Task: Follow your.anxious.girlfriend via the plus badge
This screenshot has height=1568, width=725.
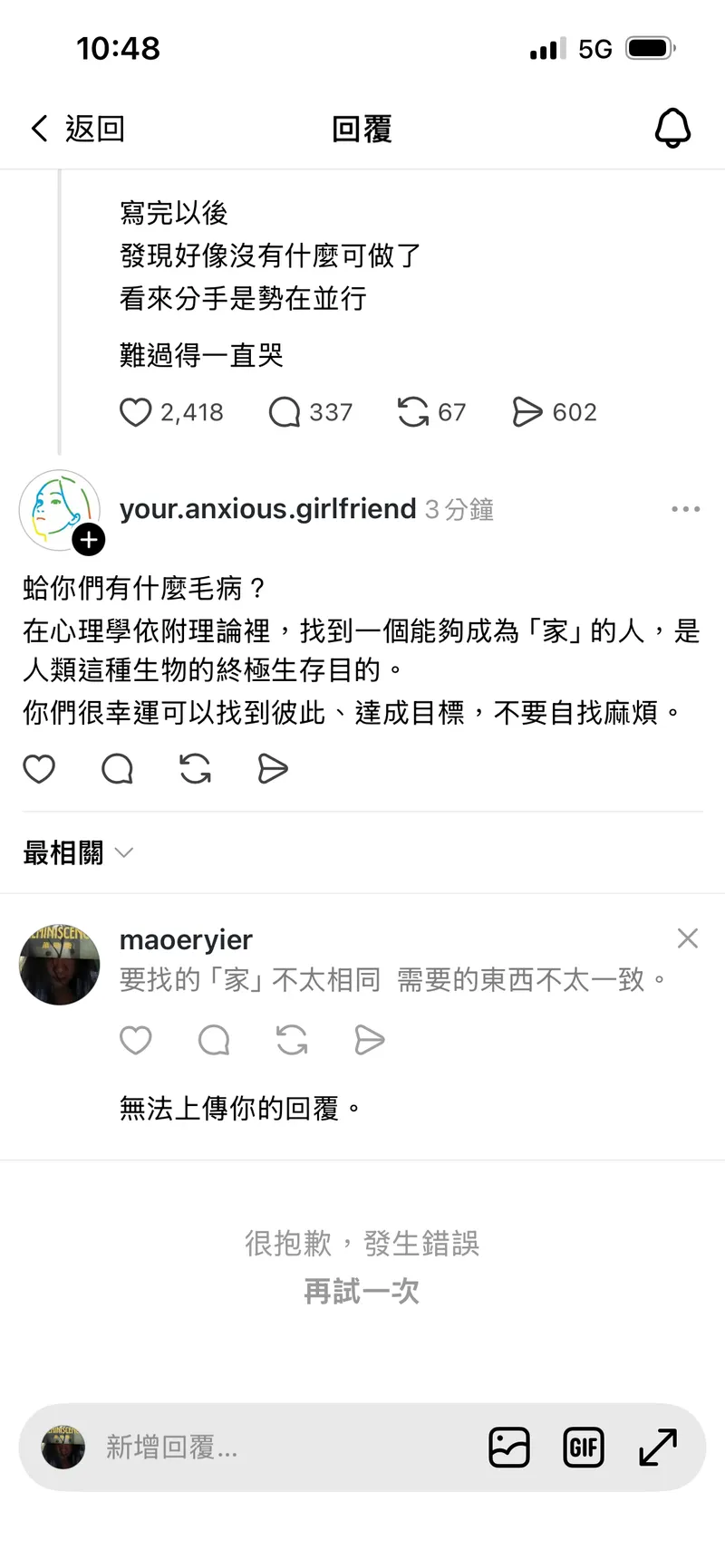Action: click(89, 540)
